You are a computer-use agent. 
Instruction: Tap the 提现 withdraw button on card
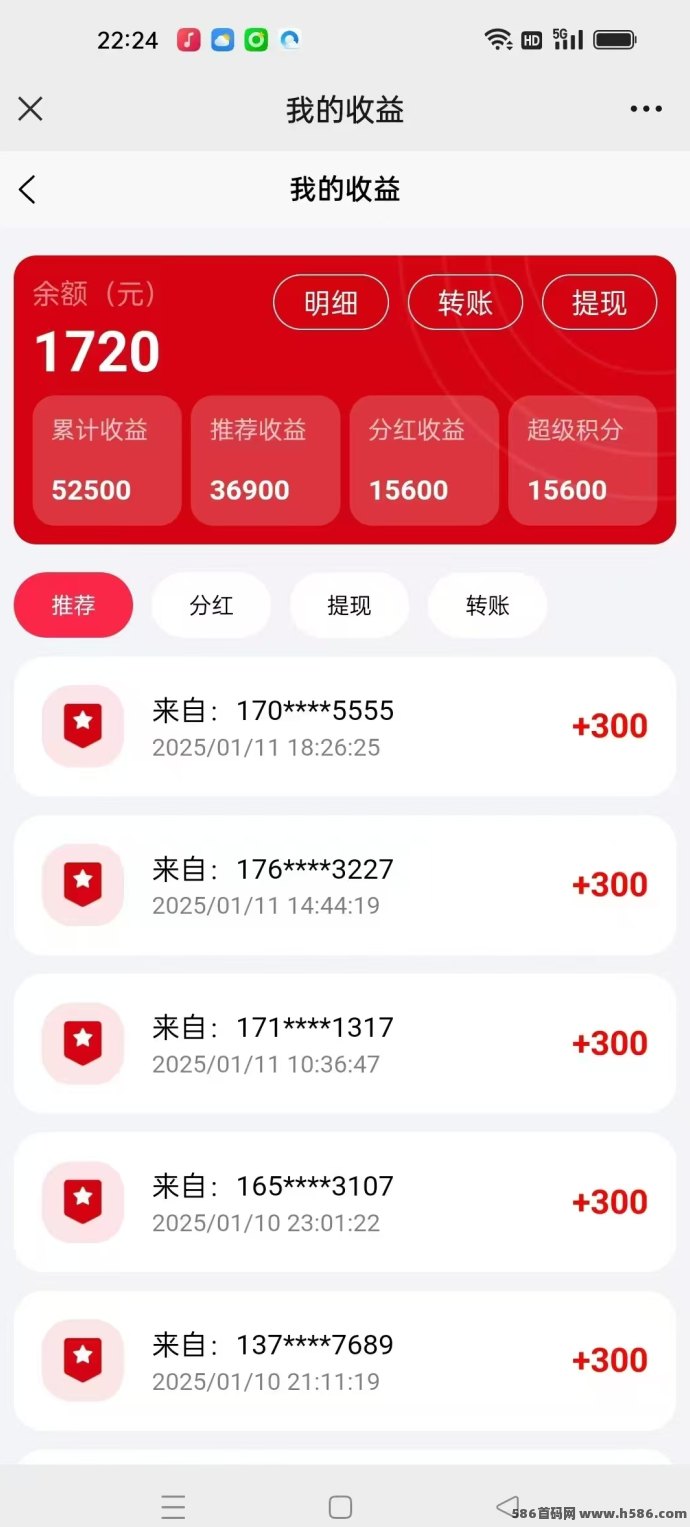599,302
